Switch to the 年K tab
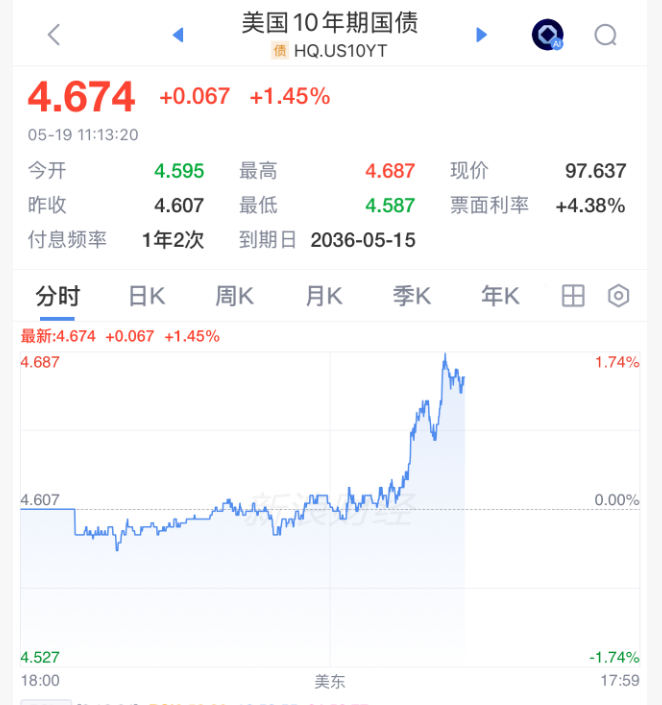 point(500,296)
